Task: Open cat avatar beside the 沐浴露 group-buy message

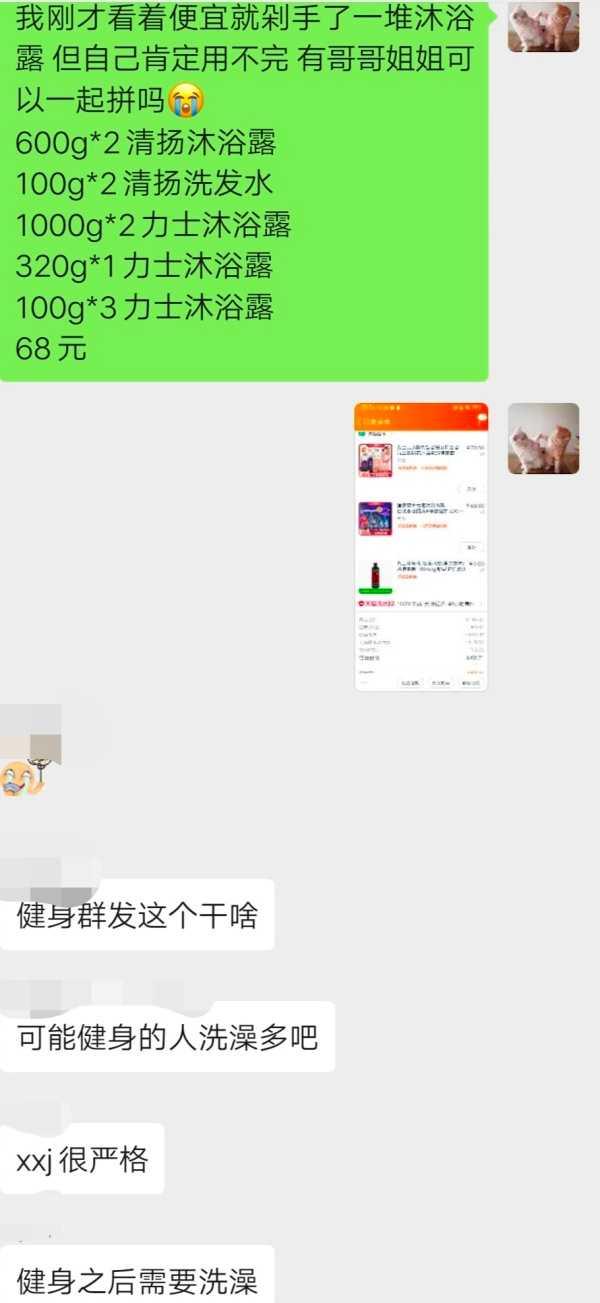Action: (543, 26)
